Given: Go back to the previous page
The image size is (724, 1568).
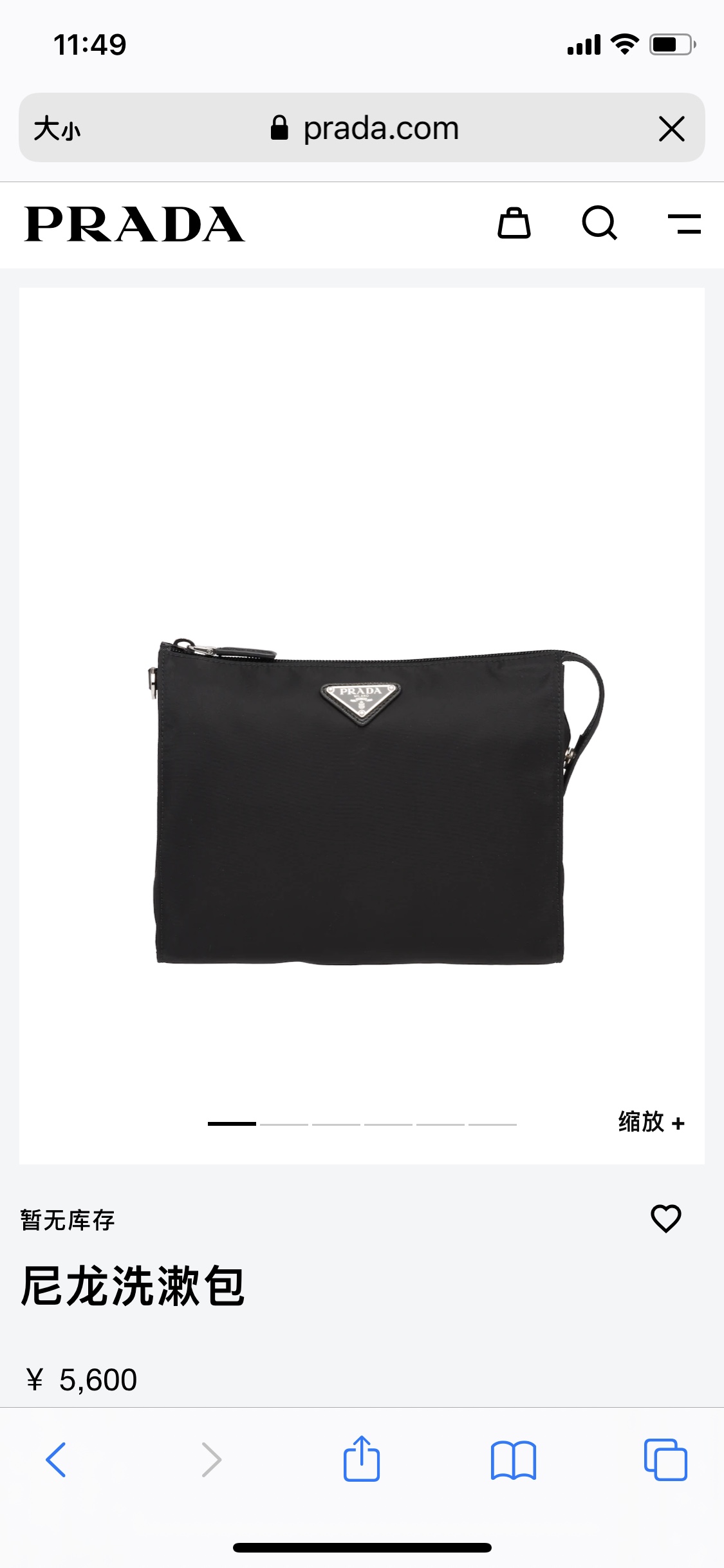Looking at the screenshot, I should 56,1459.
